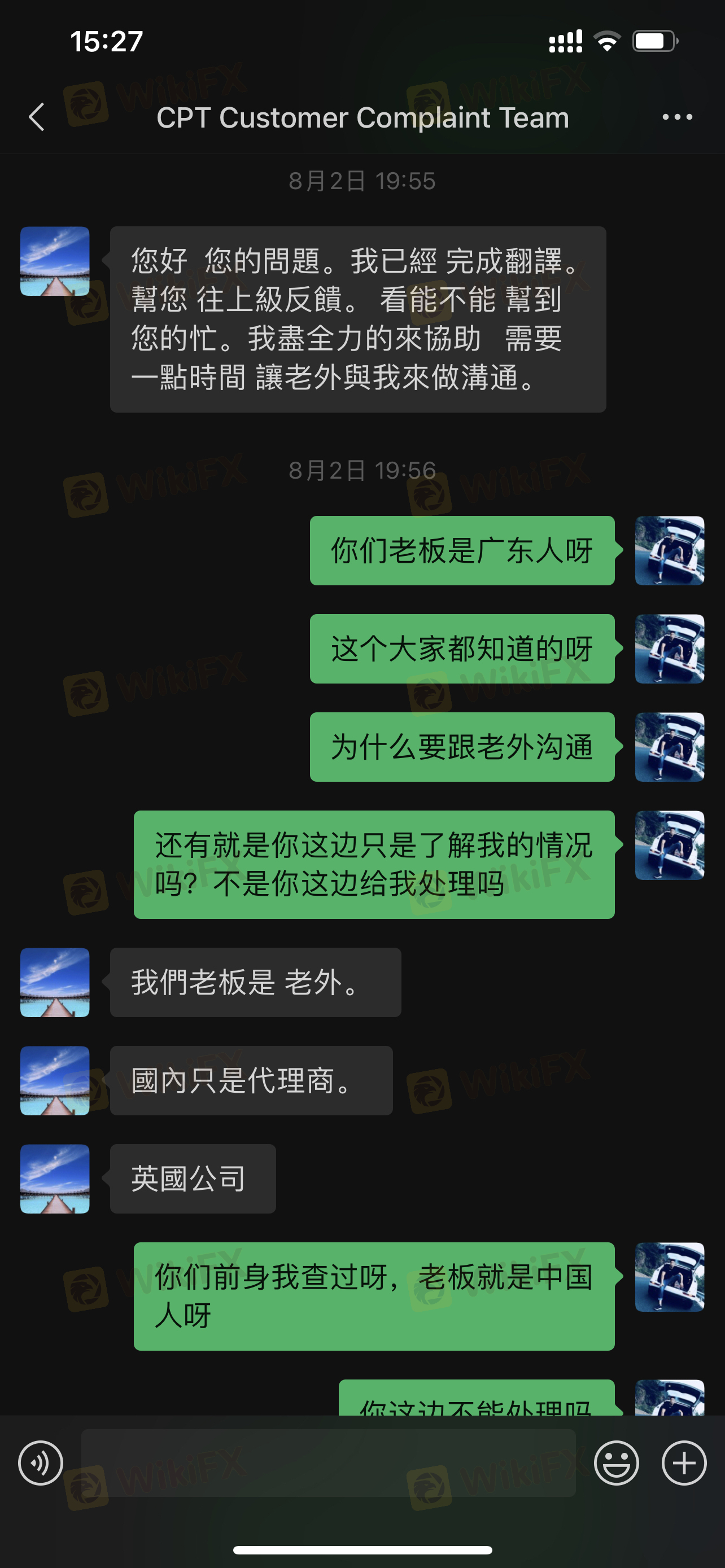Image resolution: width=725 pixels, height=1568 pixels.
Task: Open the emoji sticker panel
Action: click(x=616, y=1462)
